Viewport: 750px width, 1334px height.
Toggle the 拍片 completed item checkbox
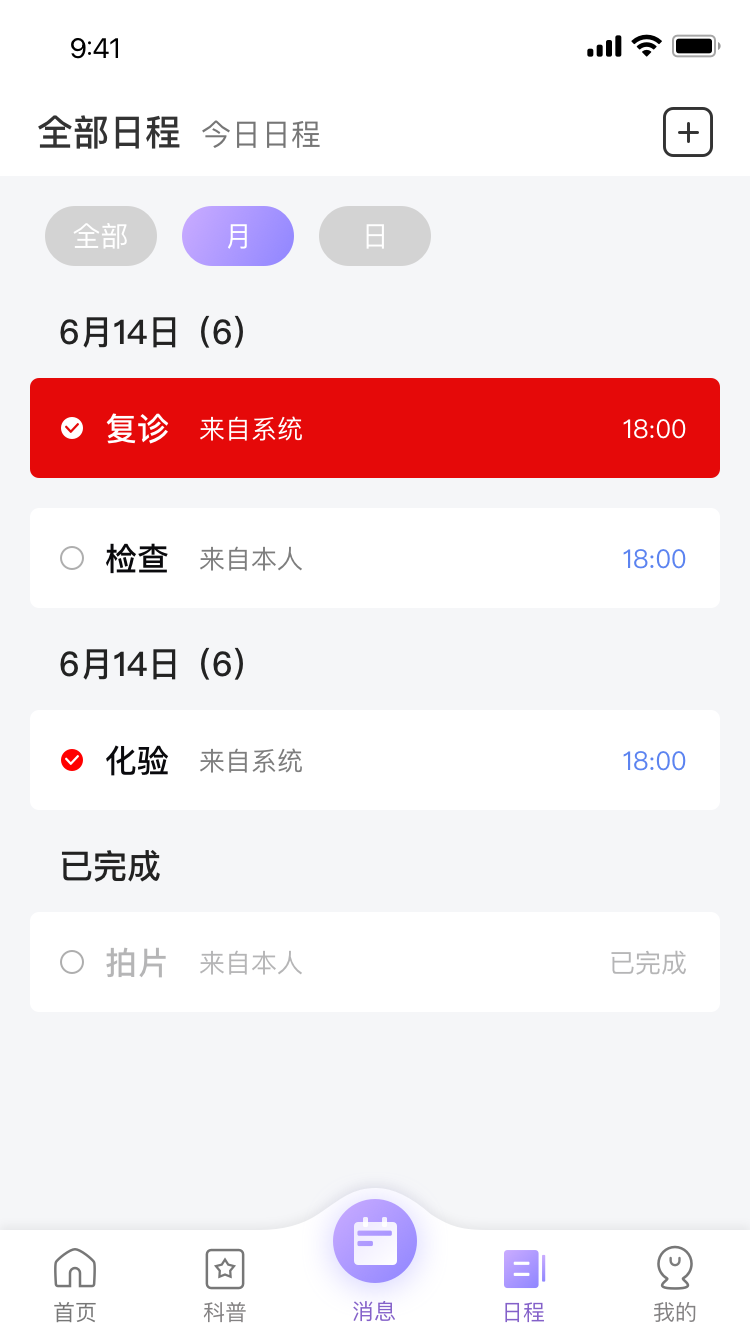[72, 962]
